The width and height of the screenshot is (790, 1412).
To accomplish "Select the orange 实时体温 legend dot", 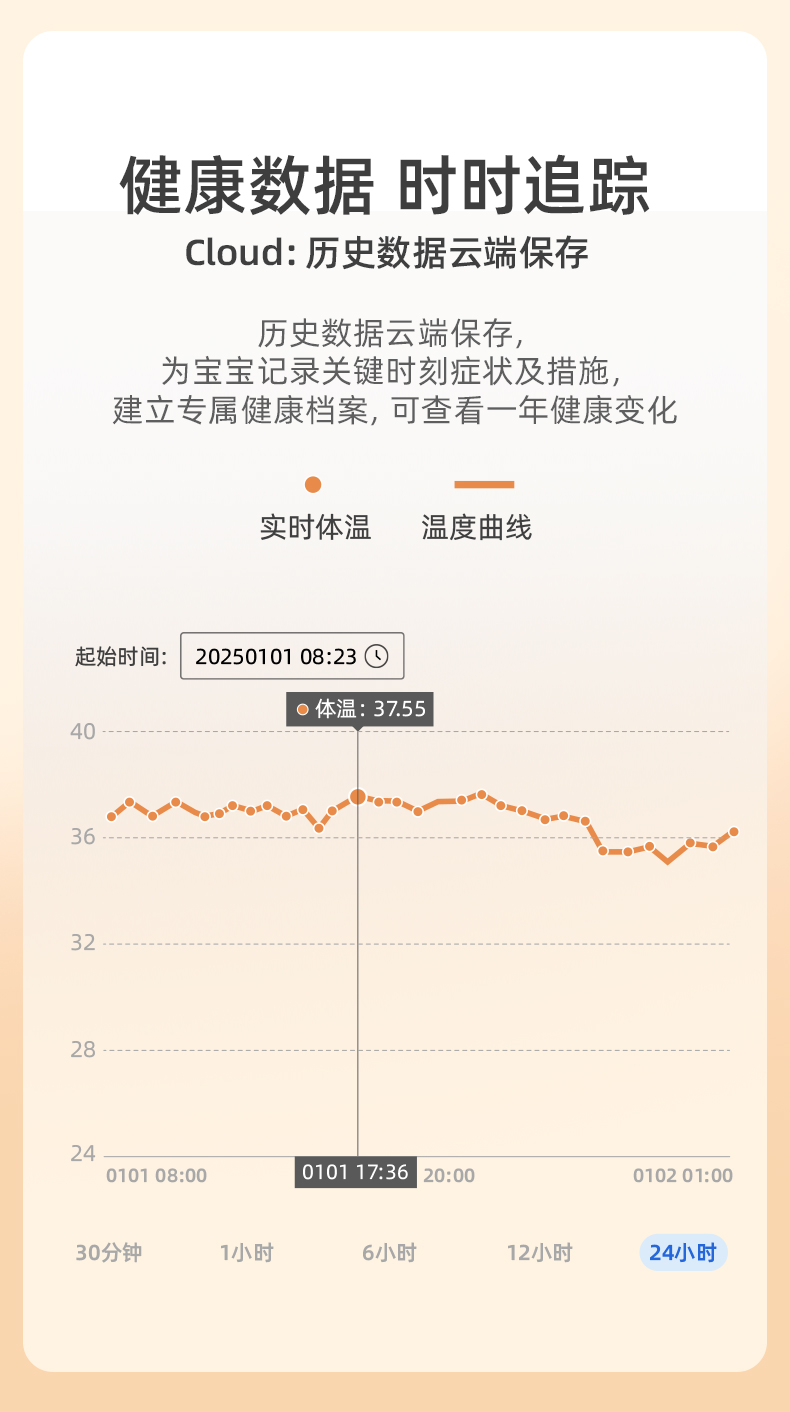I will pos(313,483).
